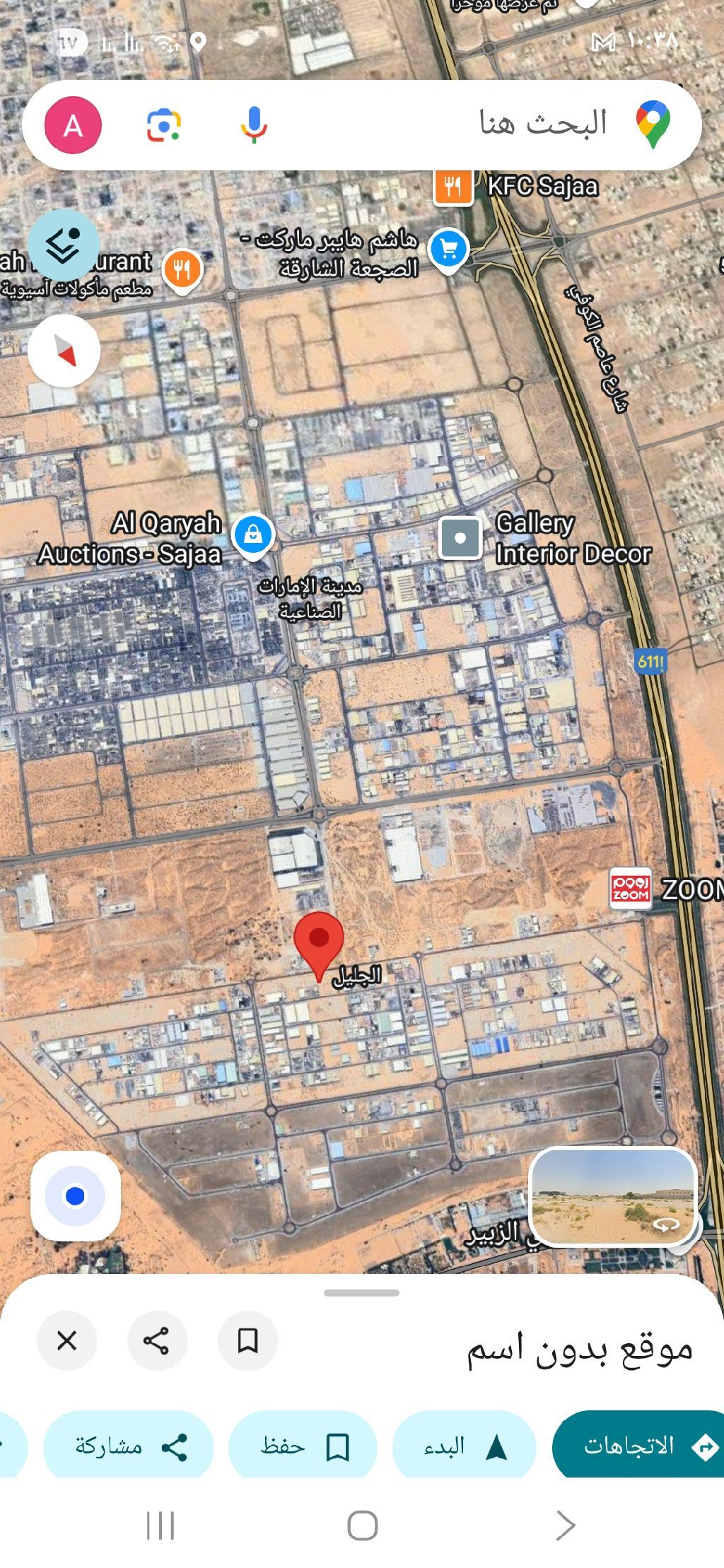This screenshot has width=724, height=1568.
Task: Open the Street View thumbnail
Action: coord(613,1197)
